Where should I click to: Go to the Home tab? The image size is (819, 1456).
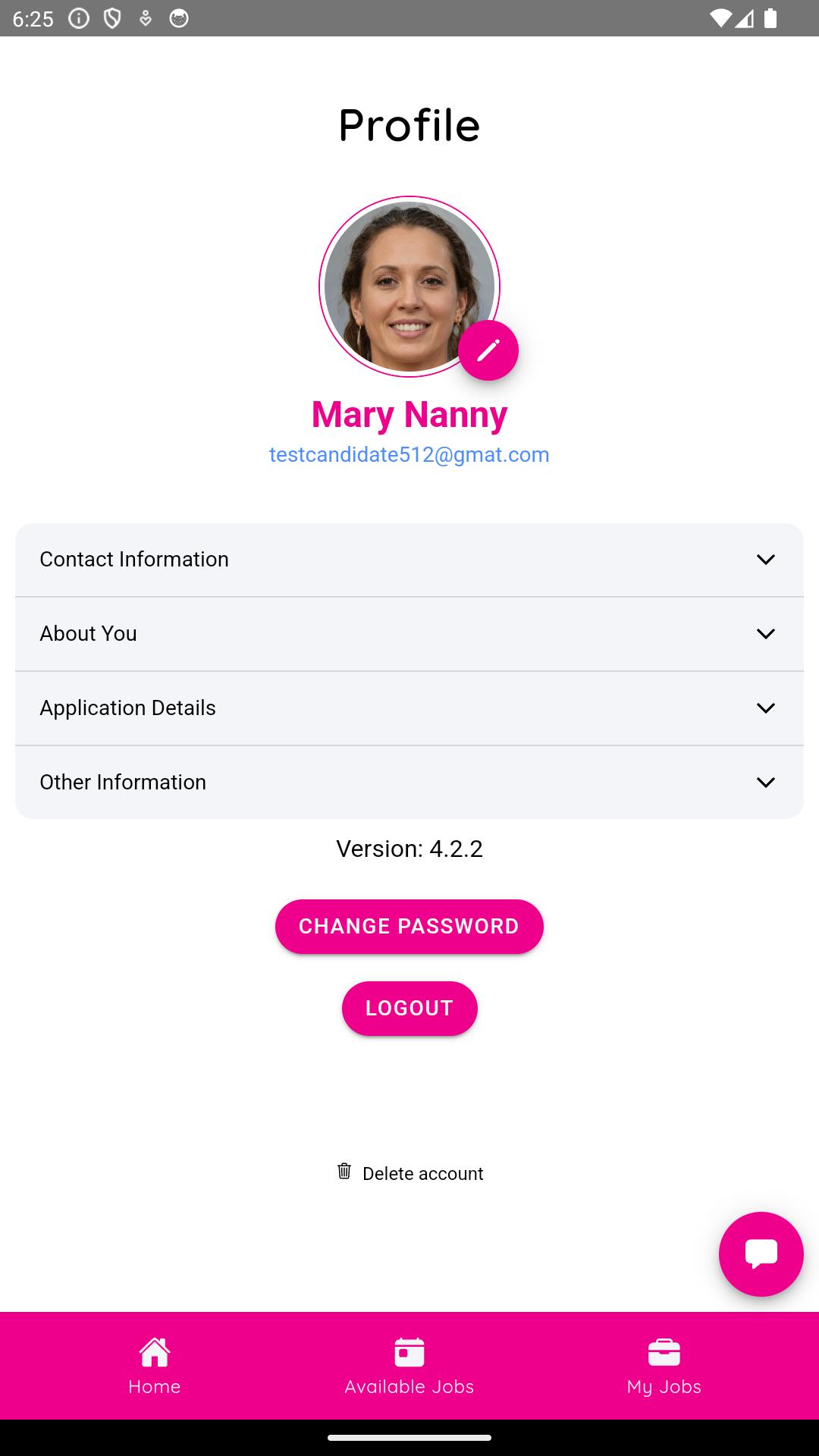(x=155, y=1366)
